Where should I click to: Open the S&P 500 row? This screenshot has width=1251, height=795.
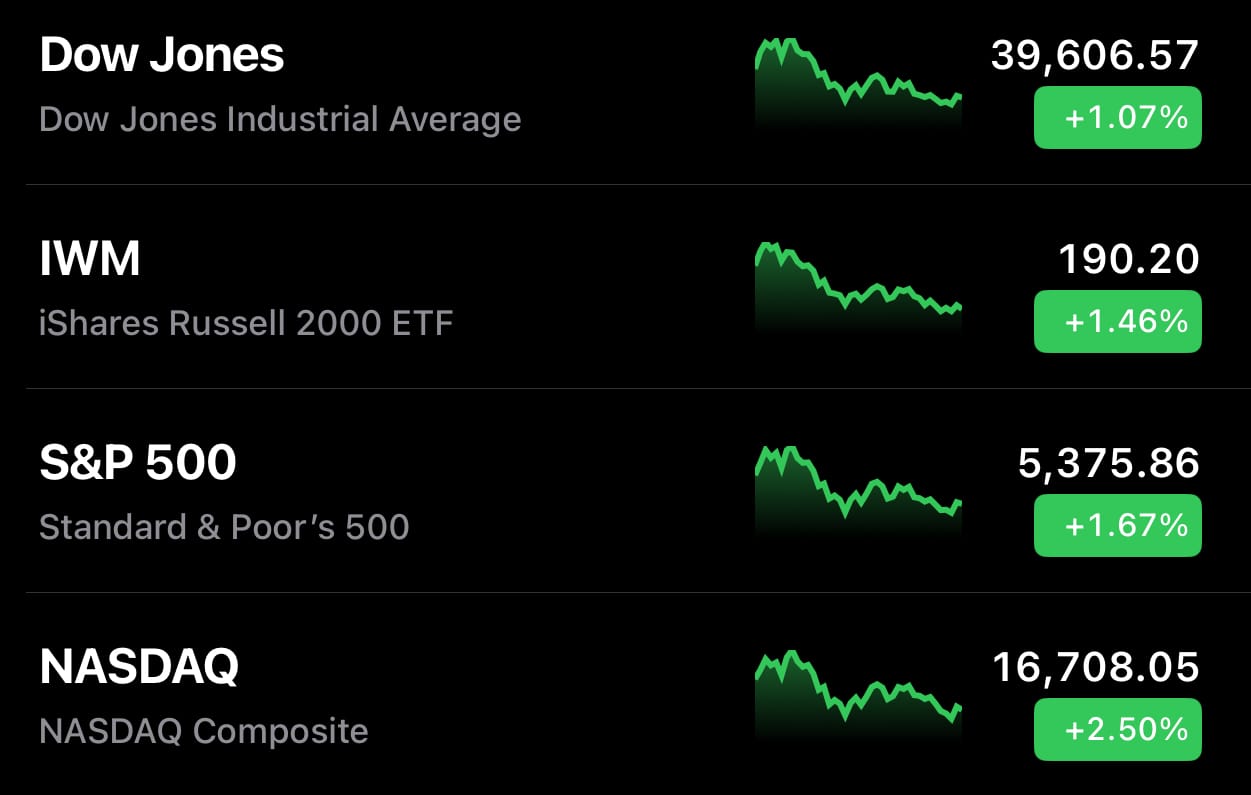[224, 493]
